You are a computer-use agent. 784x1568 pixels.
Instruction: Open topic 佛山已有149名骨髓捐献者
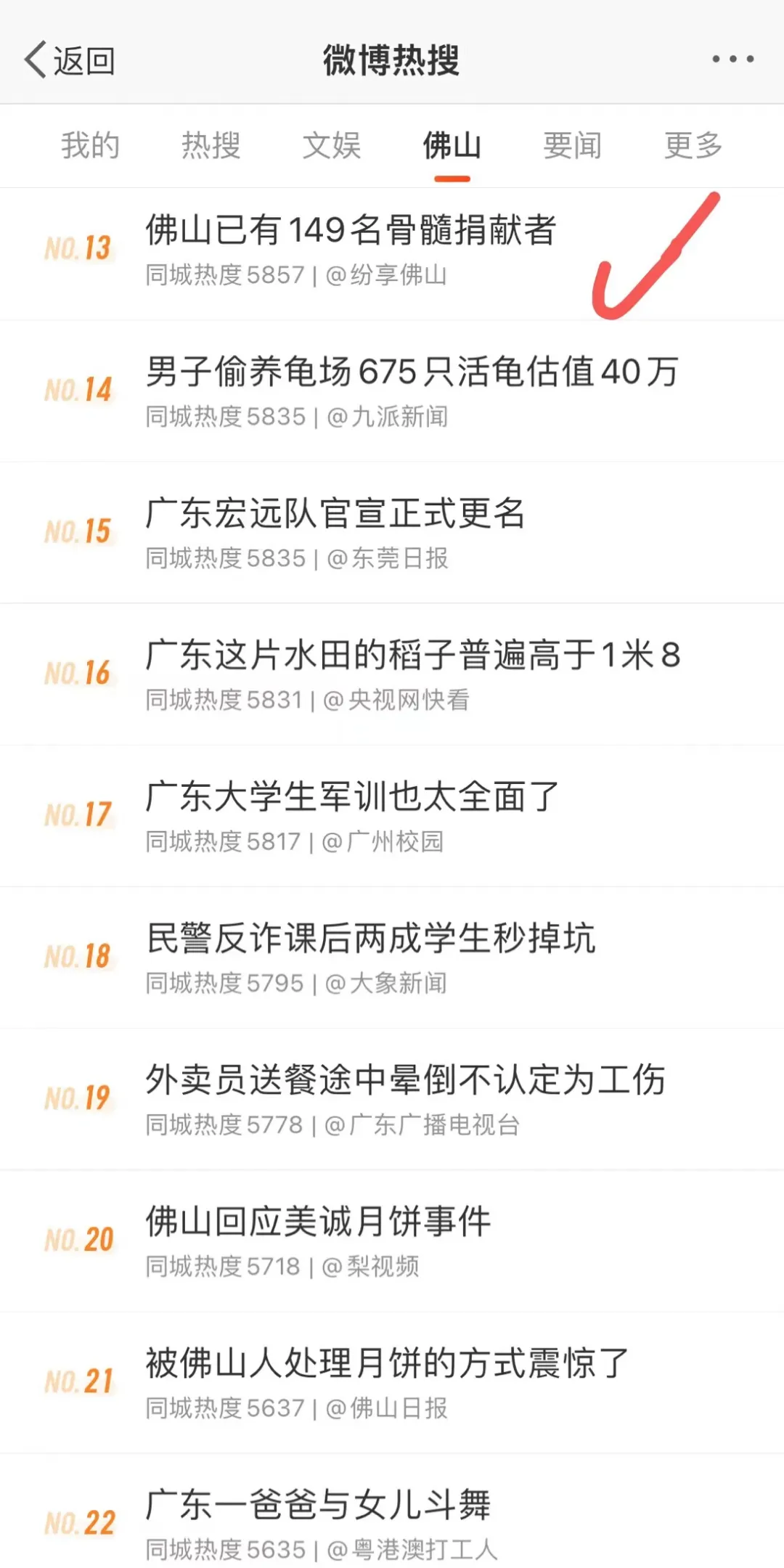coord(351,232)
